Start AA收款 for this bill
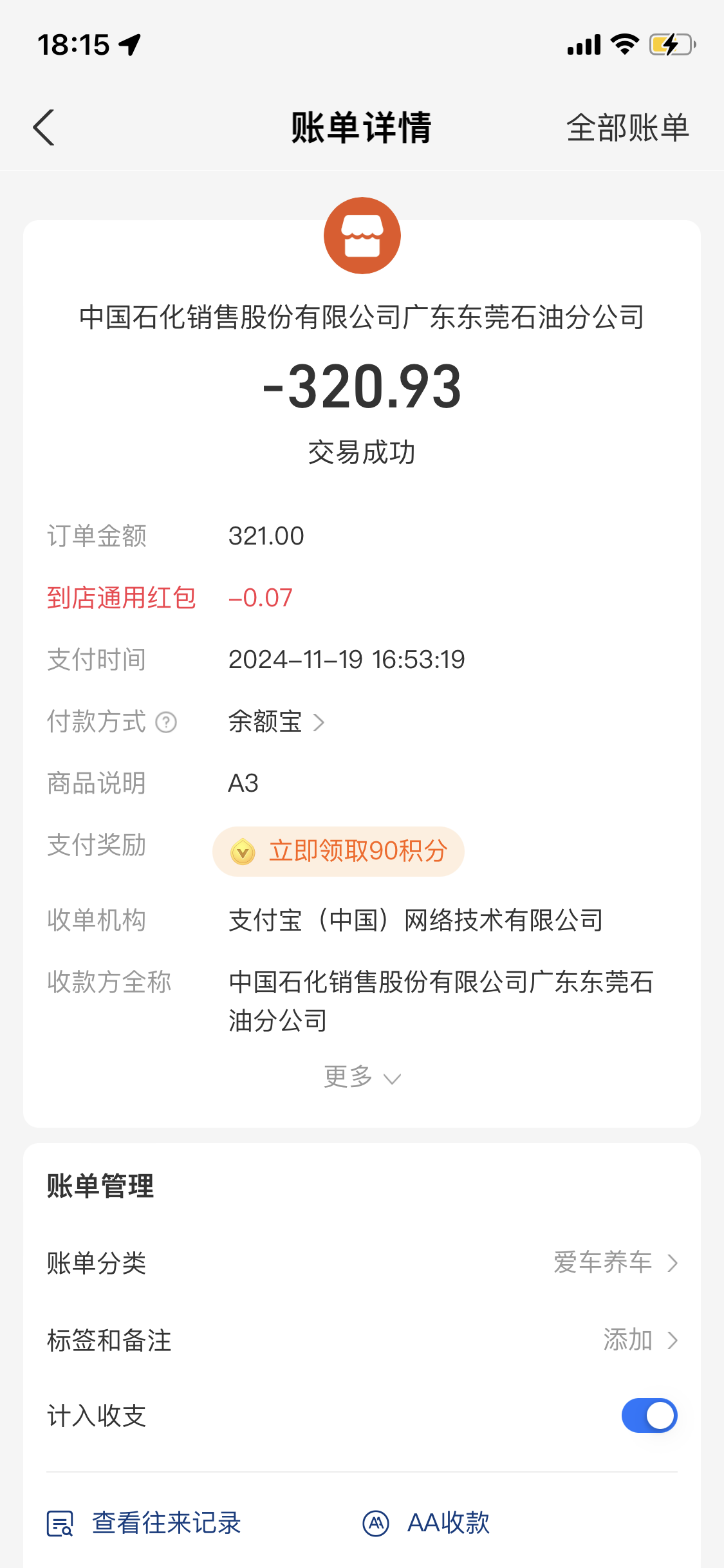Screen dimensions: 724x1568 (x=426, y=1523)
